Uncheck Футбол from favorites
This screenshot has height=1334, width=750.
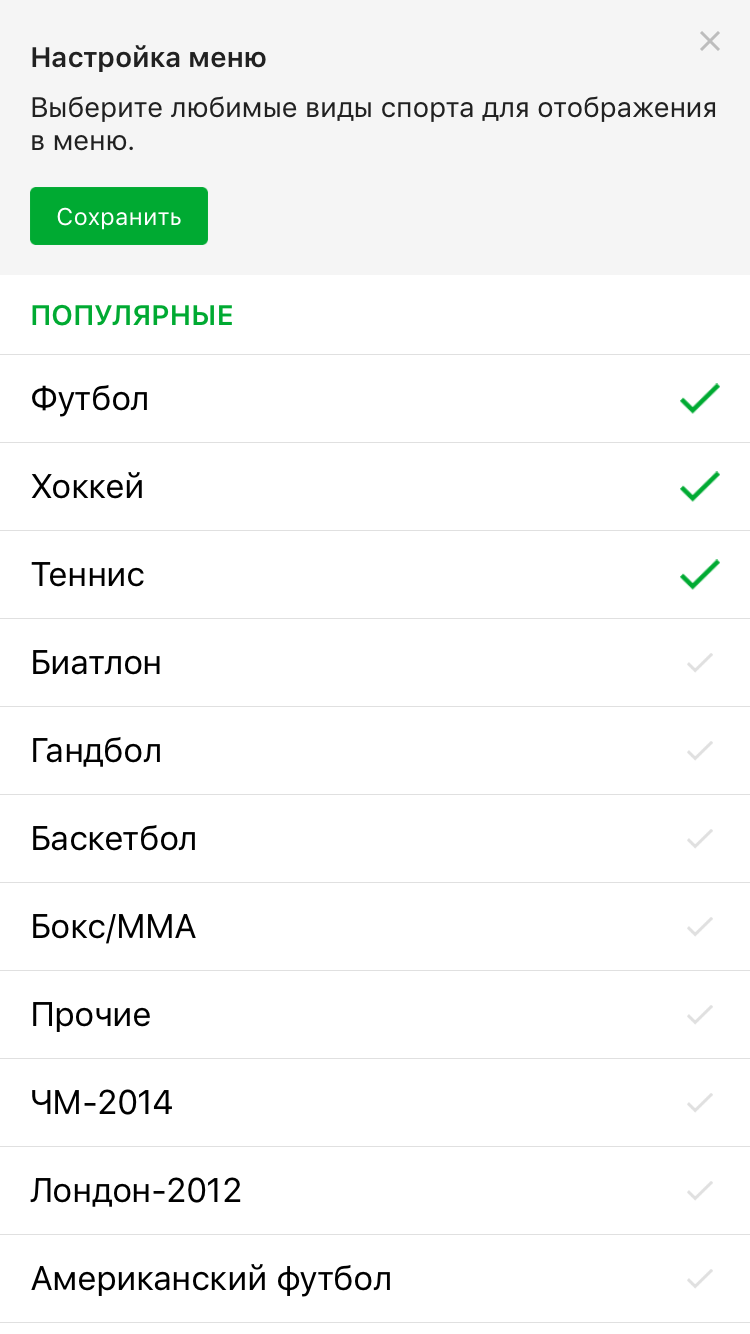(x=375, y=399)
